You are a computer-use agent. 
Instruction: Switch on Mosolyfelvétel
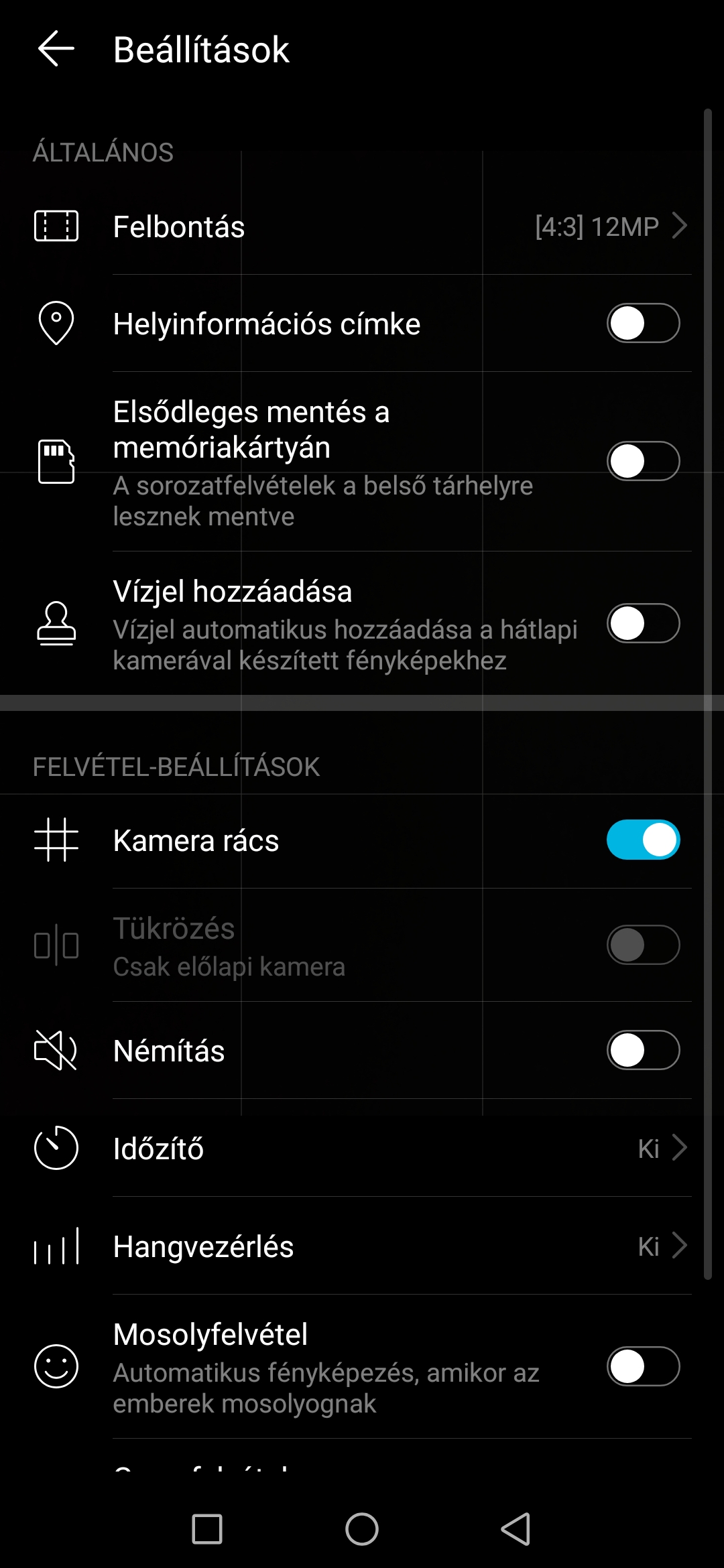[x=643, y=1366]
